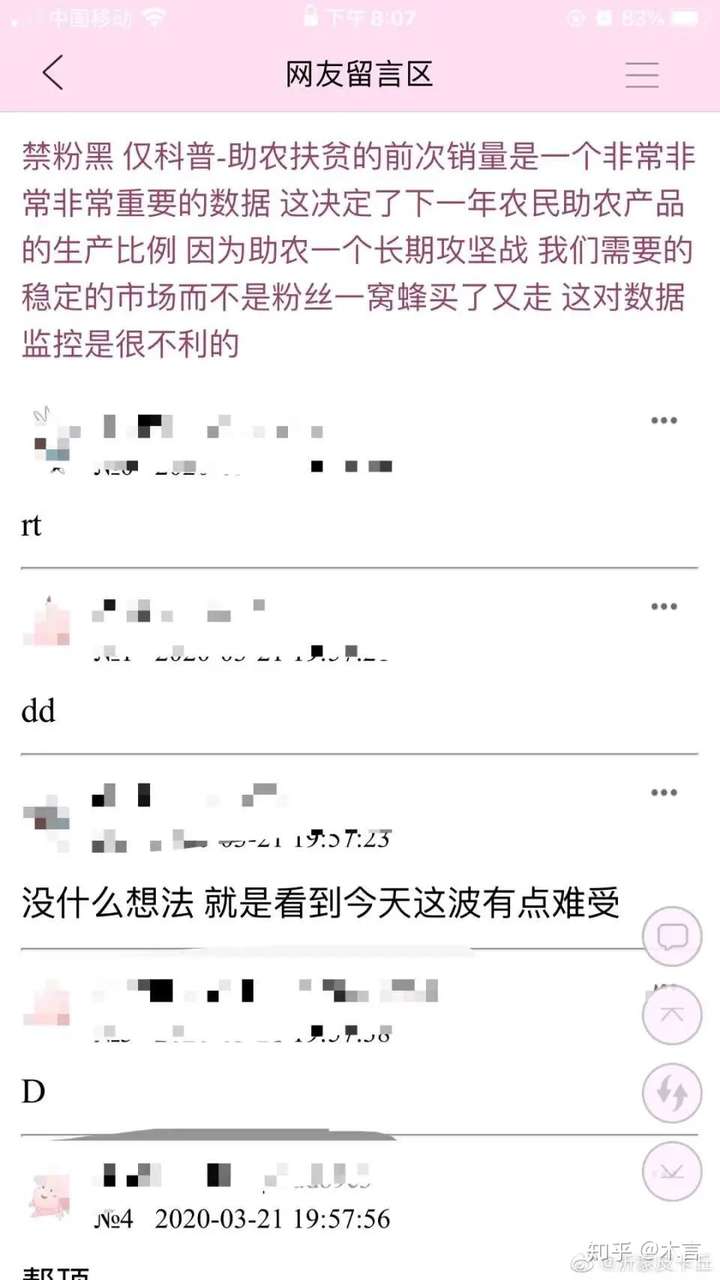Refresh the comments with the circular arrows button
Image resolution: width=720 pixels, height=1280 pixels.
[672, 1093]
